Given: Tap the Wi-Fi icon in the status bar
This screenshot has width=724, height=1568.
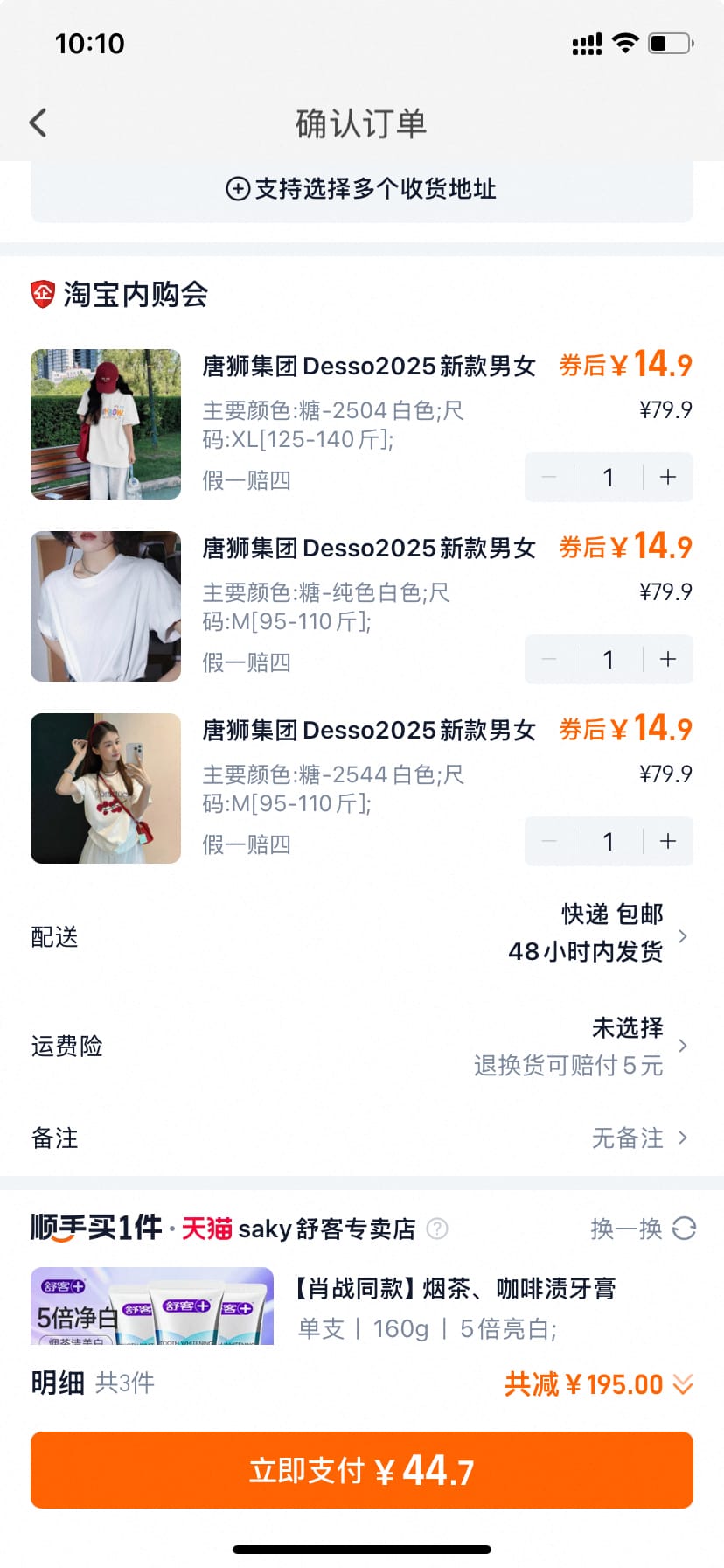Looking at the screenshot, I should pos(626,42).
